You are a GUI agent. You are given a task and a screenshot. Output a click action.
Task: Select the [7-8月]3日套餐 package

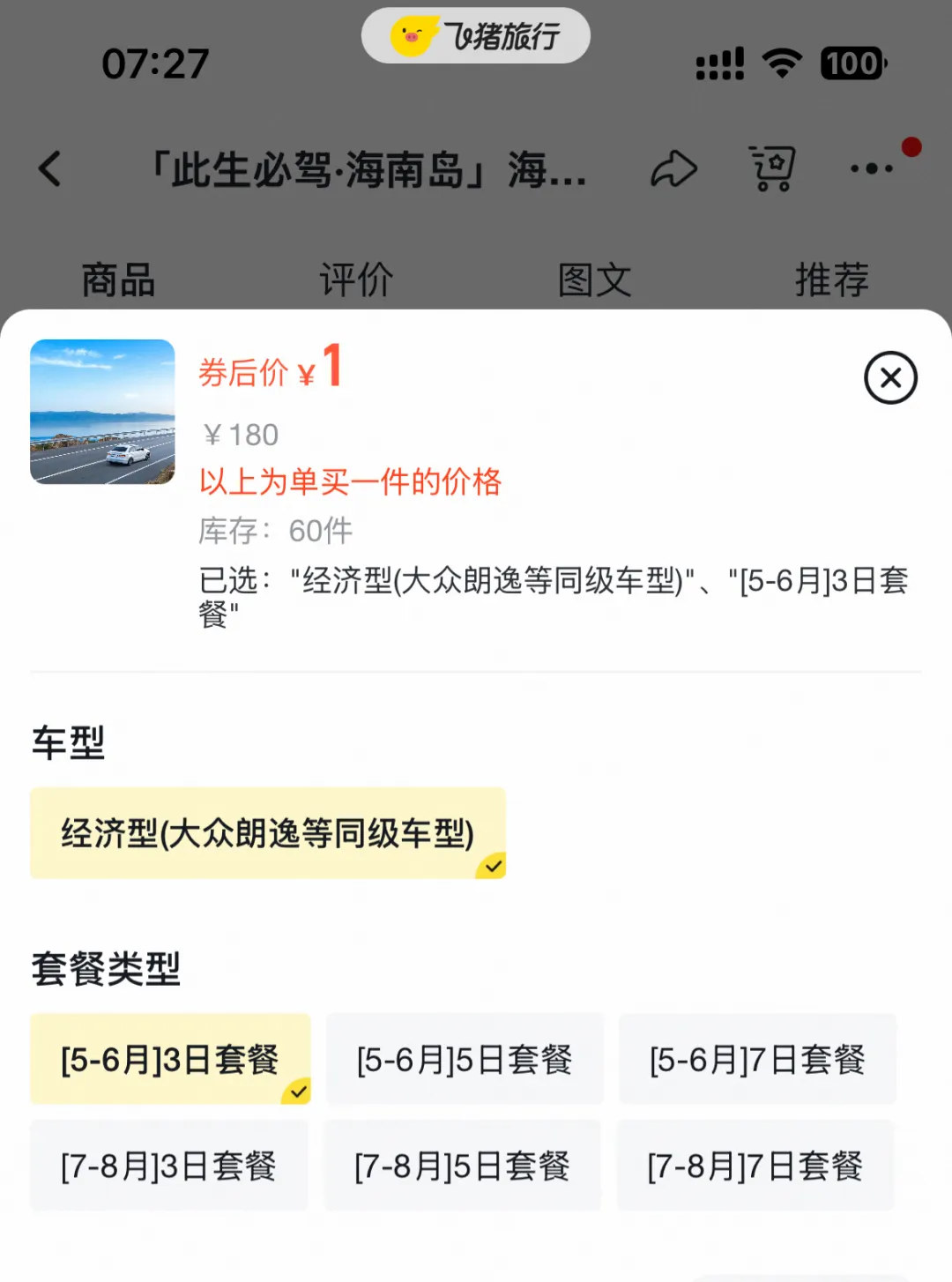(168, 1166)
